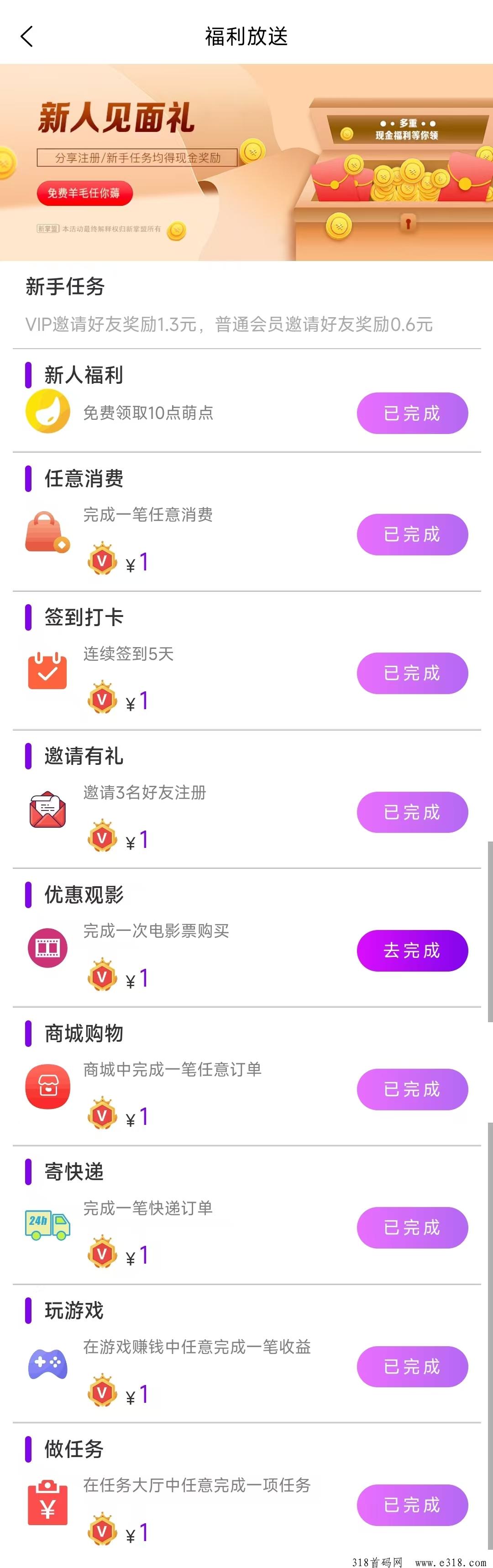Image resolution: width=493 pixels, height=1568 pixels.
Task: Tap 已完成 for 做任务 task
Action: tap(412, 1505)
